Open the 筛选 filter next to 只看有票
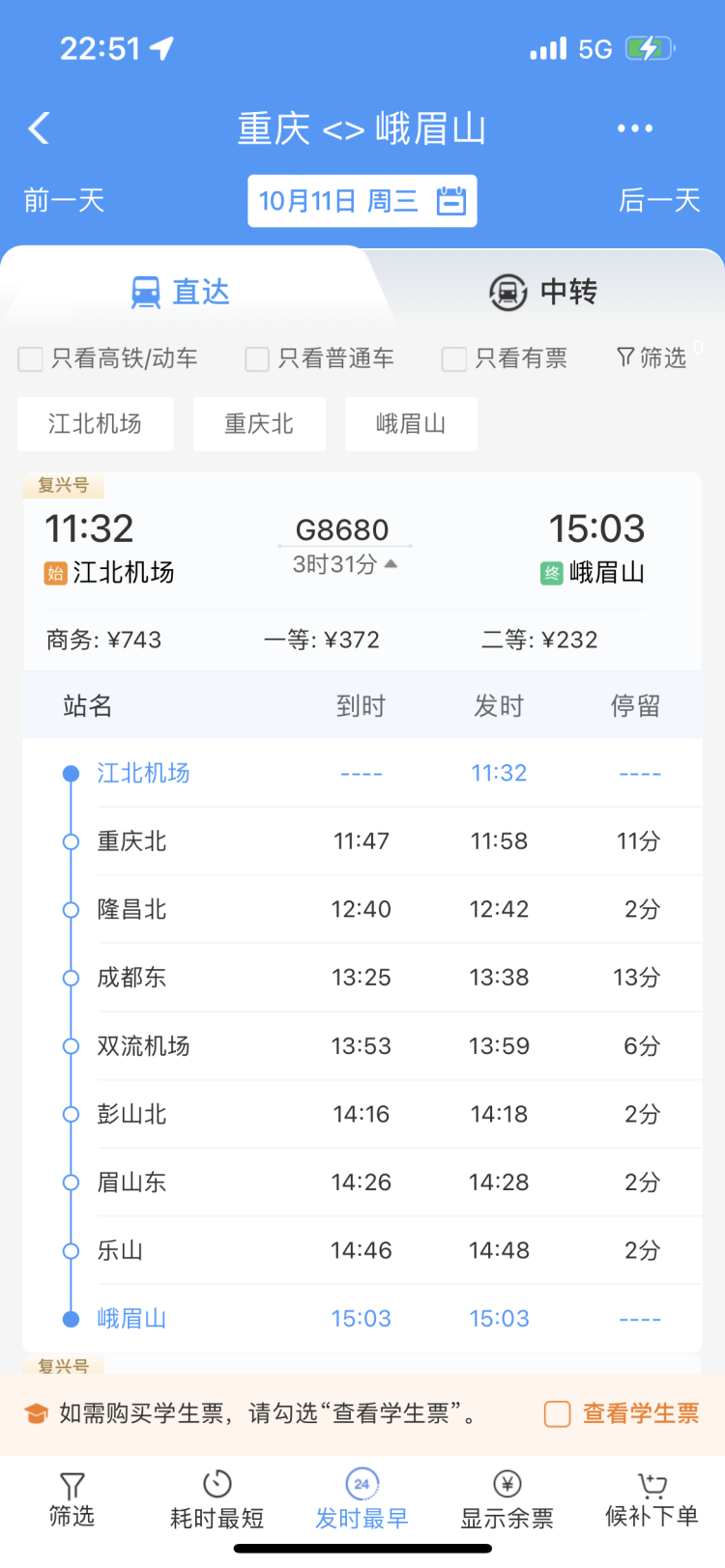725x1568 pixels. pyautogui.click(x=652, y=358)
